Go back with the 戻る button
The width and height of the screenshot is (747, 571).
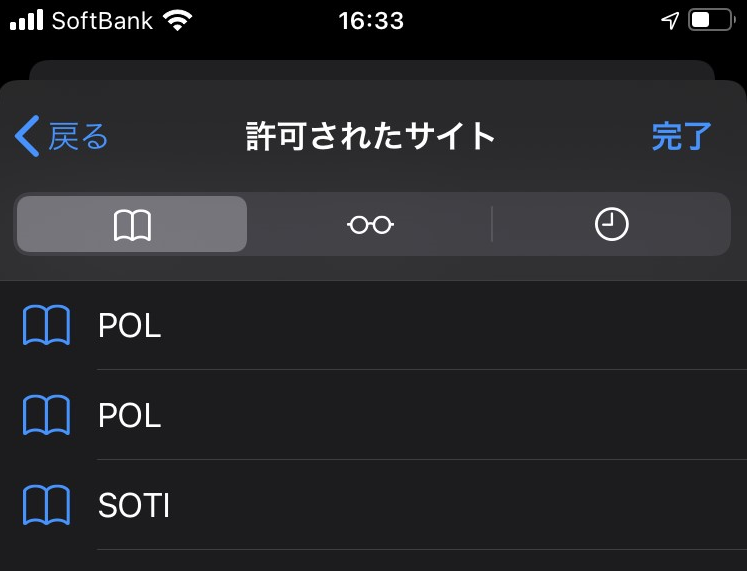[x=62, y=136]
